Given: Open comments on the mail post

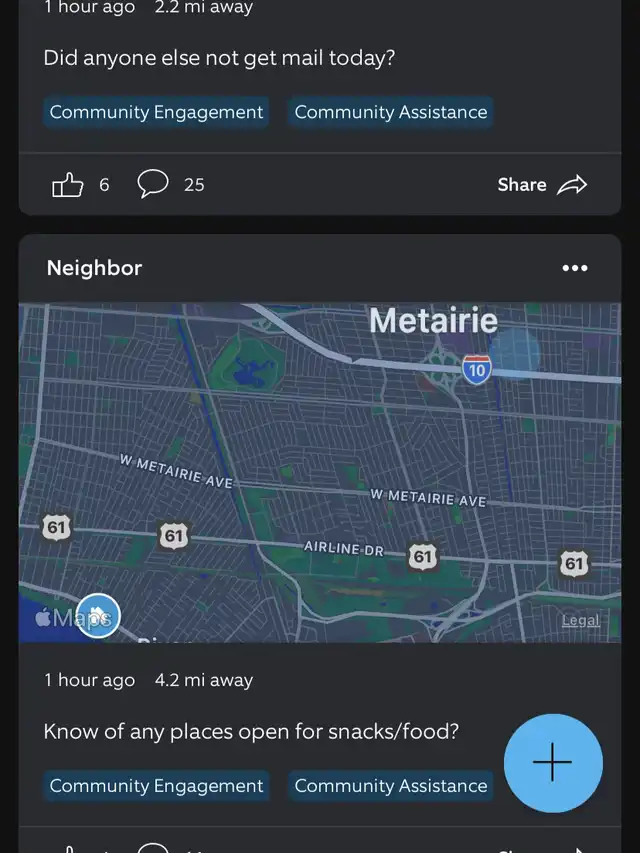Looking at the screenshot, I should (x=153, y=184).
